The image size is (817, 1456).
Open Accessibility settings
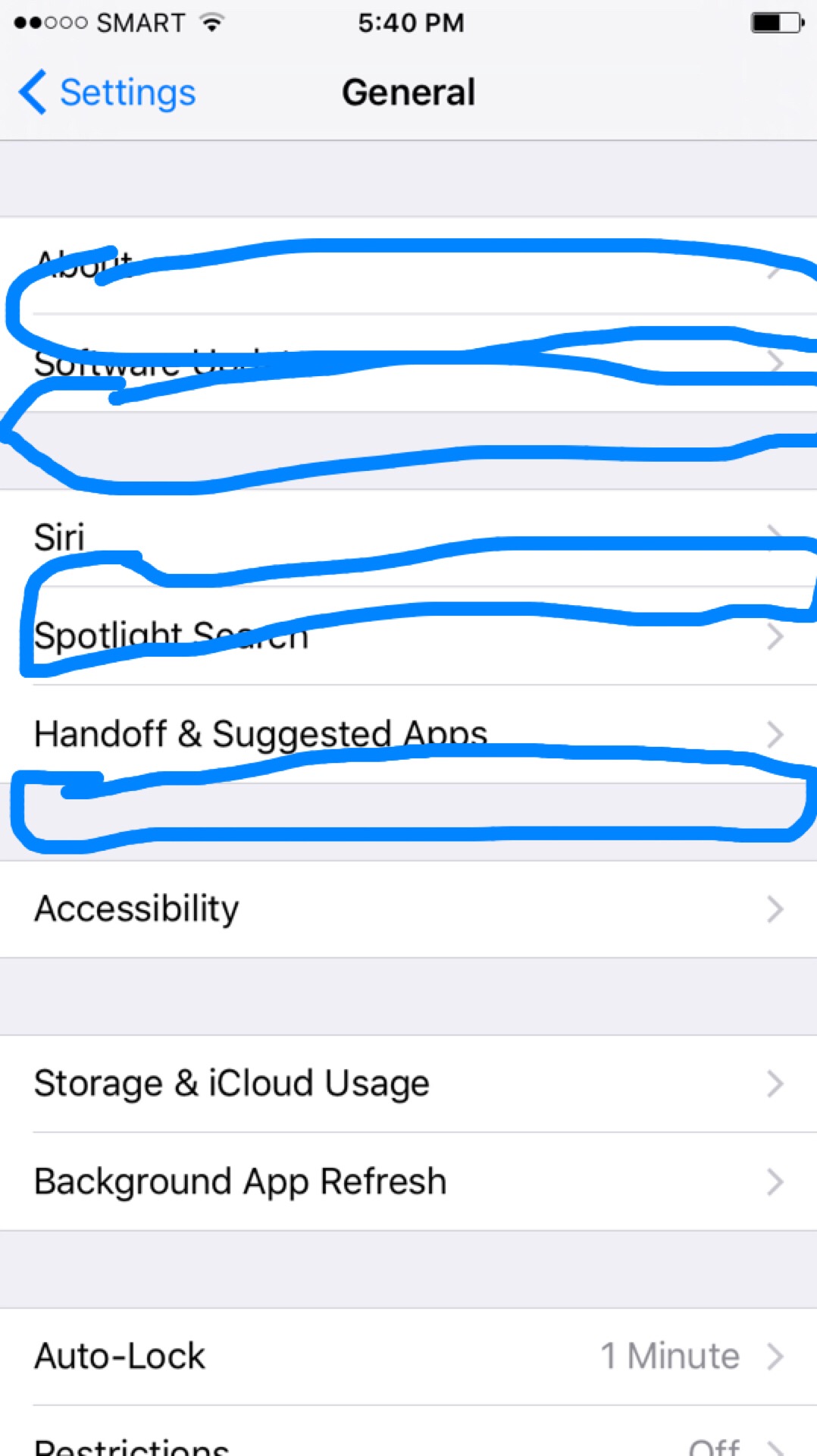(x=409, y=908)
